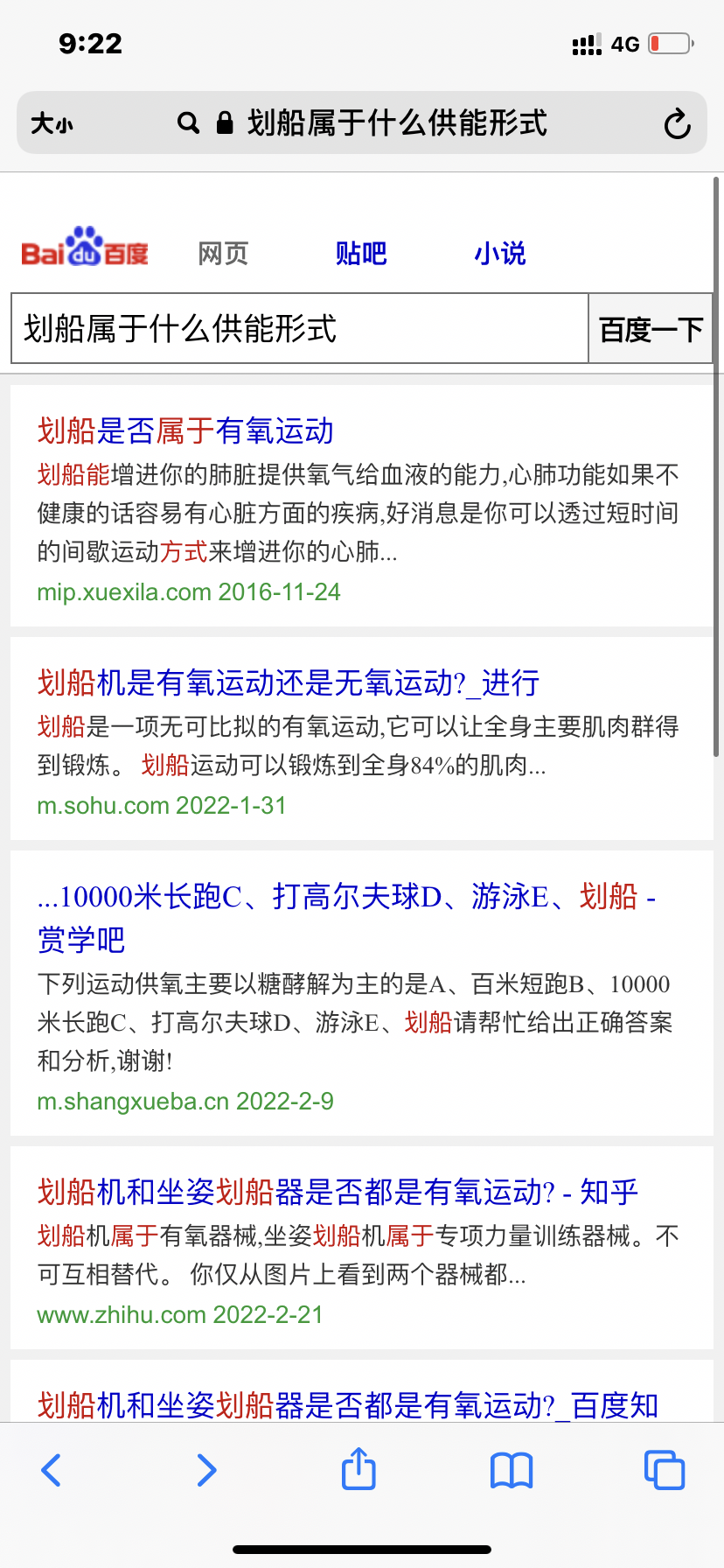
Task: Switch to the 小说 tab
Action: [500, 254]
